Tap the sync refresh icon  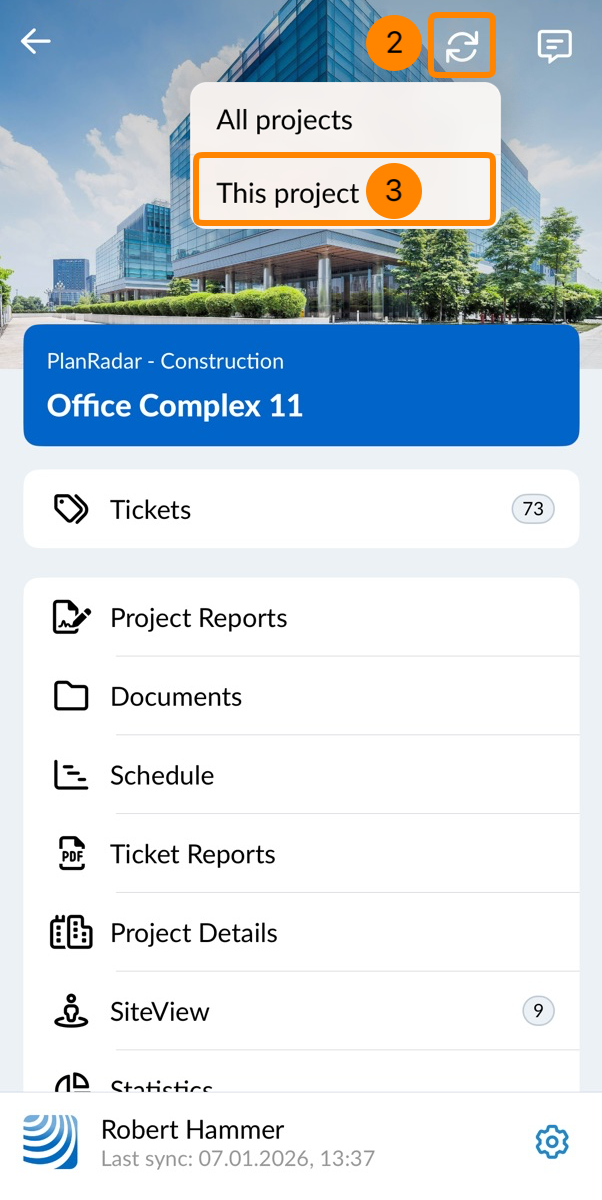coord(462,46)
